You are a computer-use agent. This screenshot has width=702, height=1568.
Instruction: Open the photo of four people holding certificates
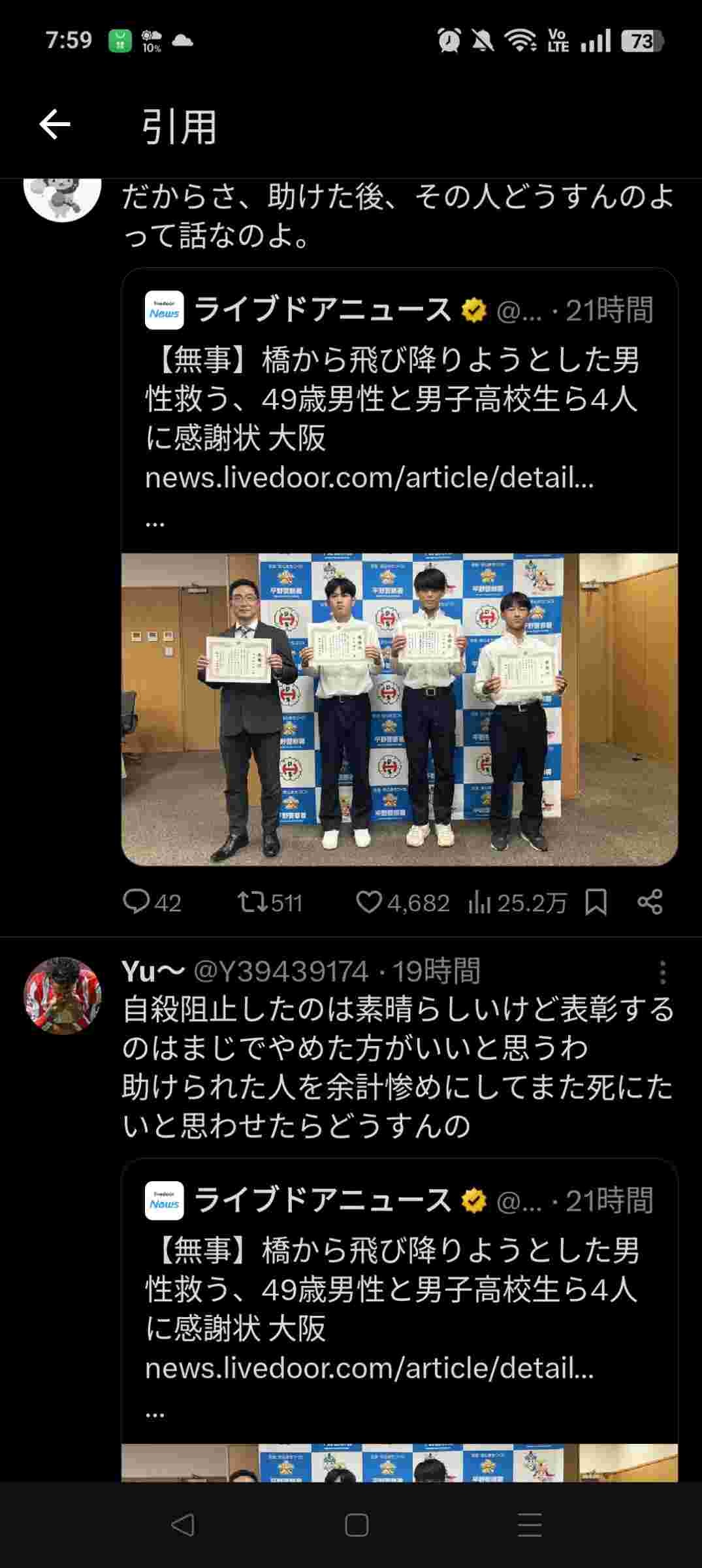pyautogui.click(x=399, y=709)
